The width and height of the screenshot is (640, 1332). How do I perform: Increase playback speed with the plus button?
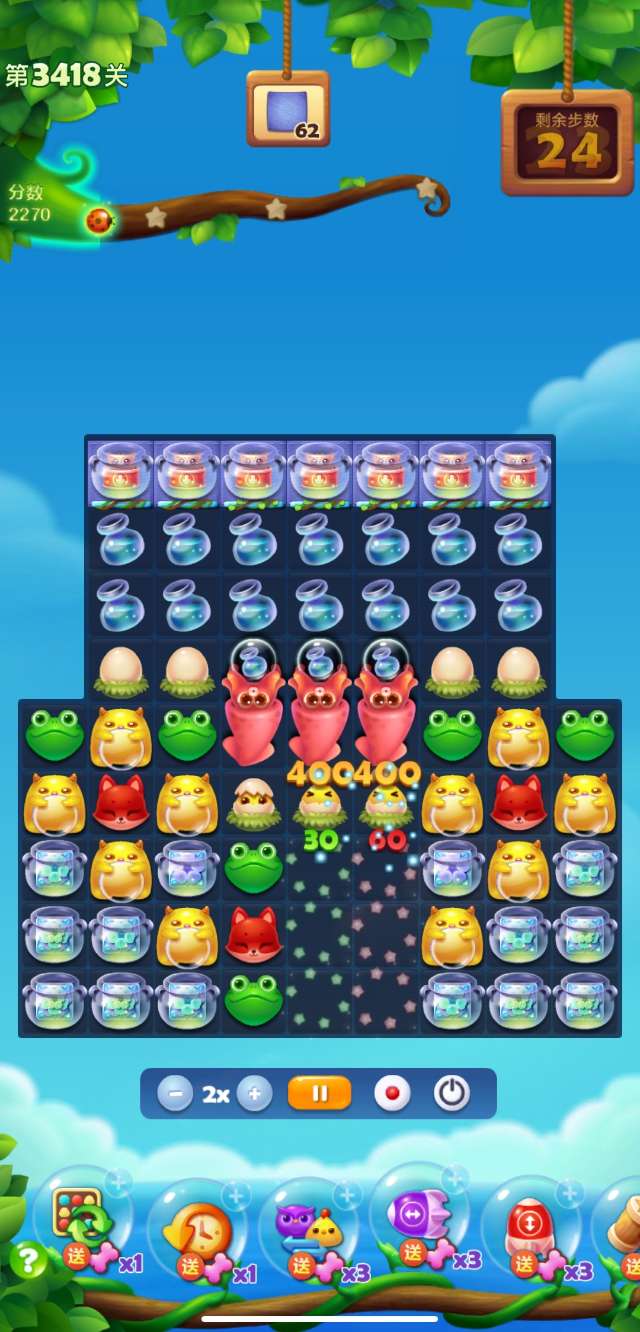click(254, 1094)
